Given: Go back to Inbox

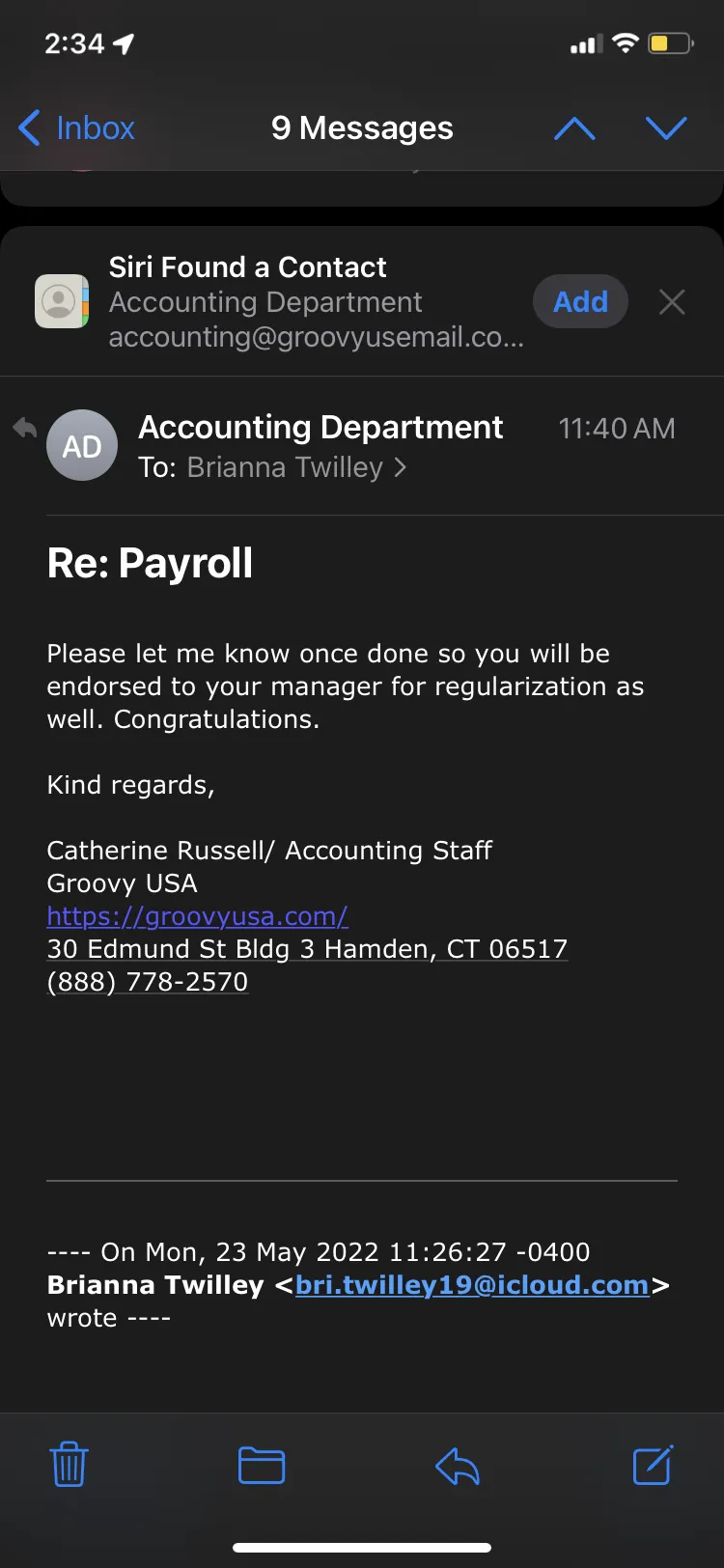Looking at the screenshot, I should click(76, 127).
